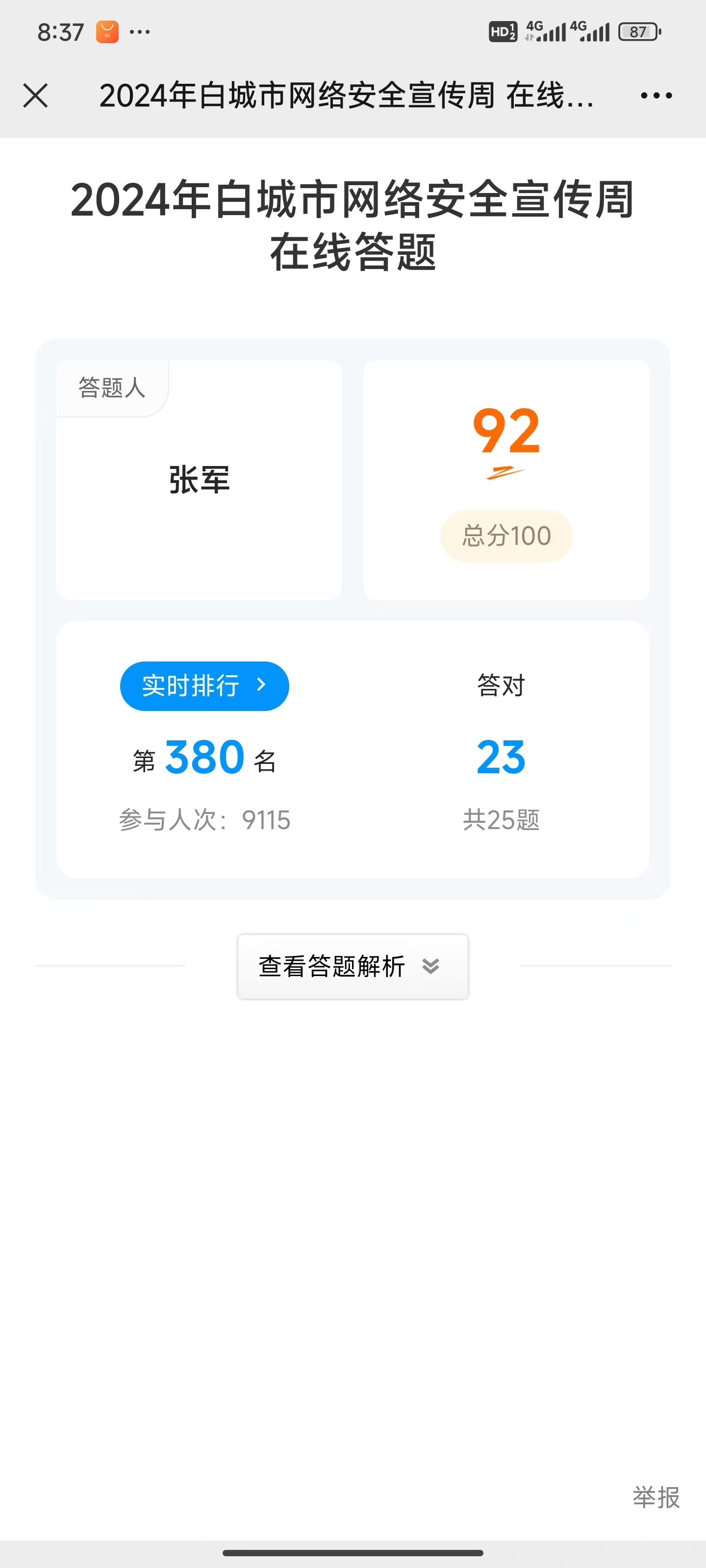Tap the double chevron next to 查看答题解析

430,967
